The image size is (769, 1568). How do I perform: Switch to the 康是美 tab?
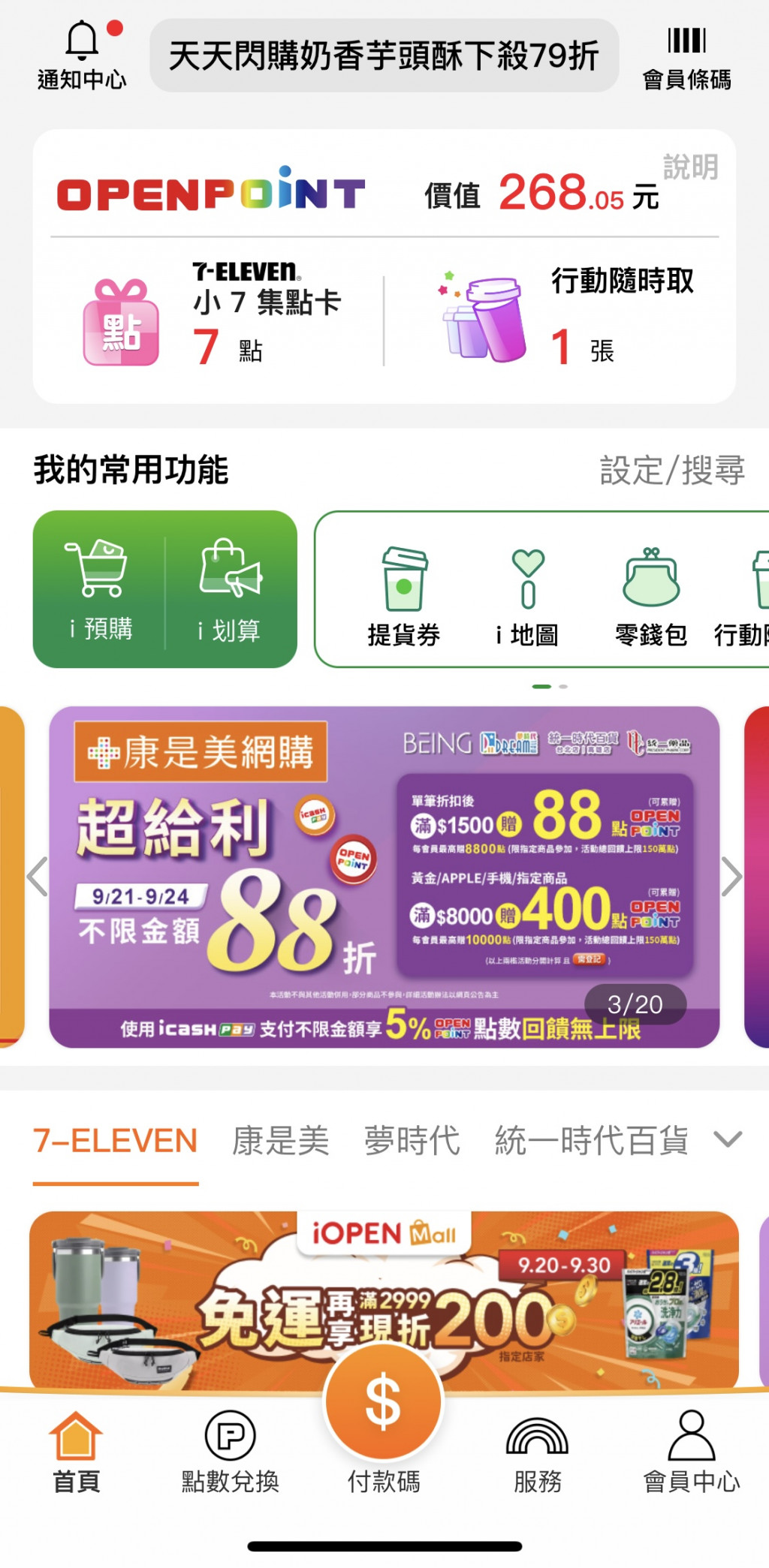pyautogui.click(x=280, y=1142)
